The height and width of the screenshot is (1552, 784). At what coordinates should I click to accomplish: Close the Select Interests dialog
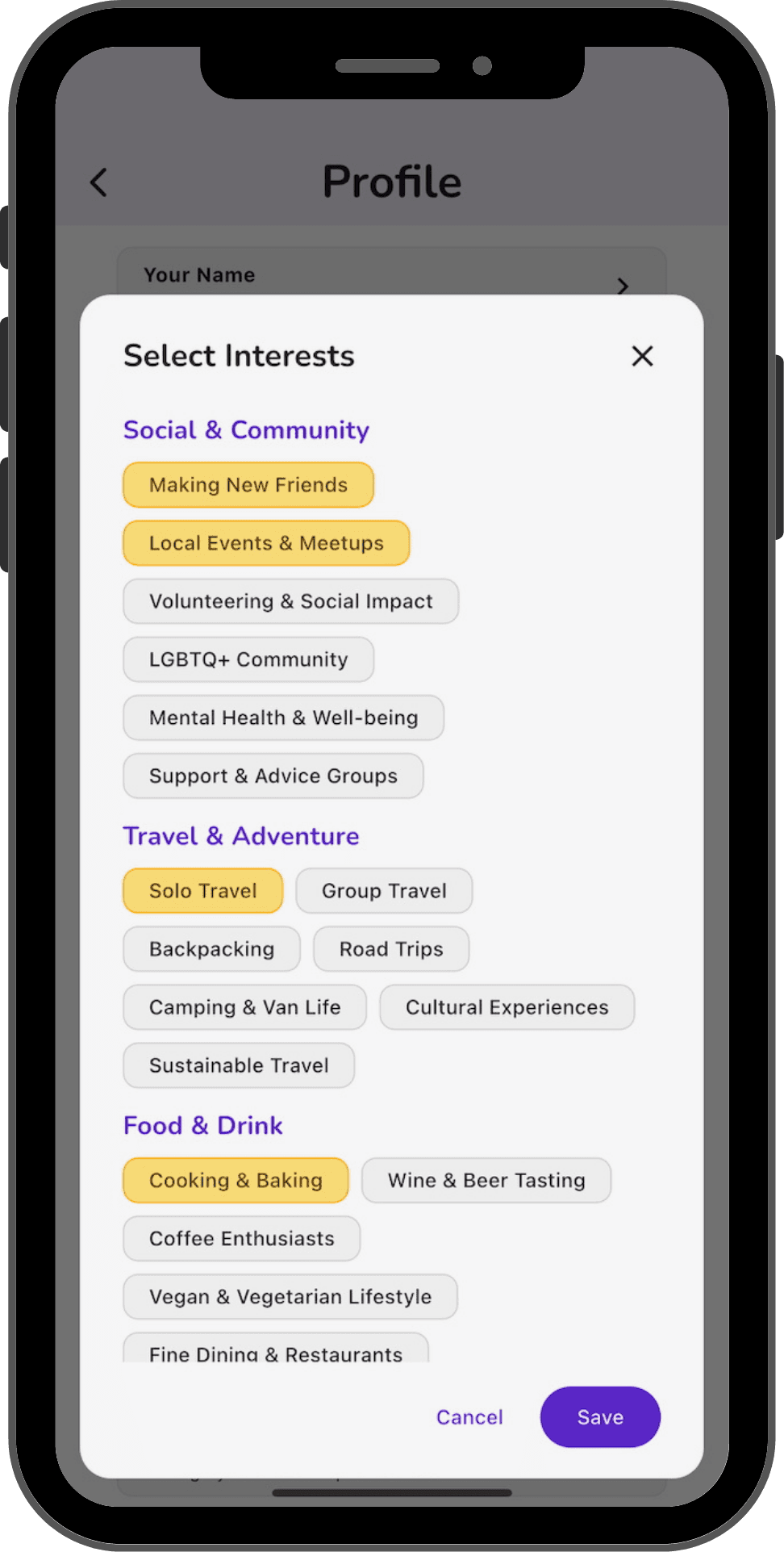point(642,356)
